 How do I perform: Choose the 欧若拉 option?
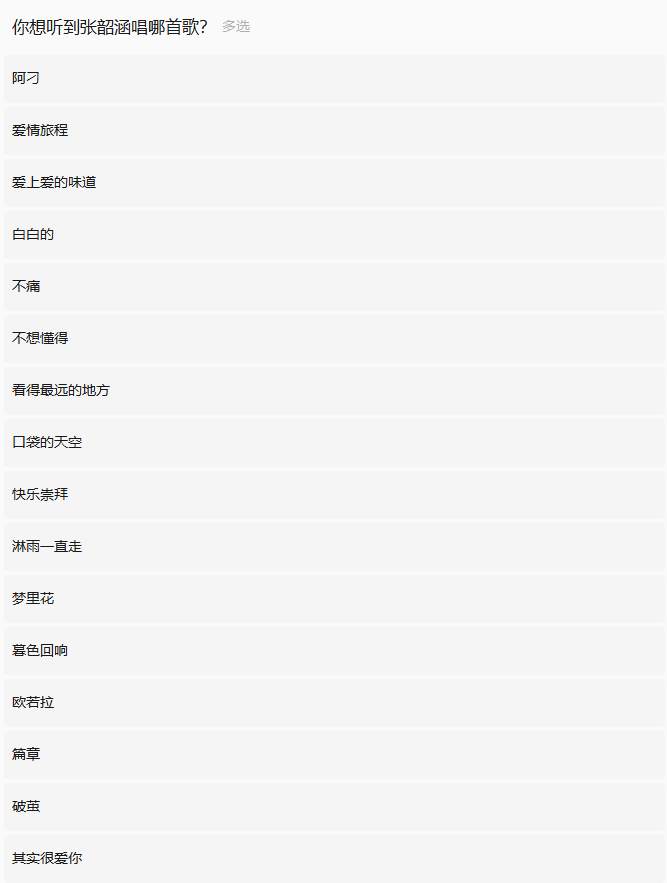pyautogui.click(x=334, y=702)
